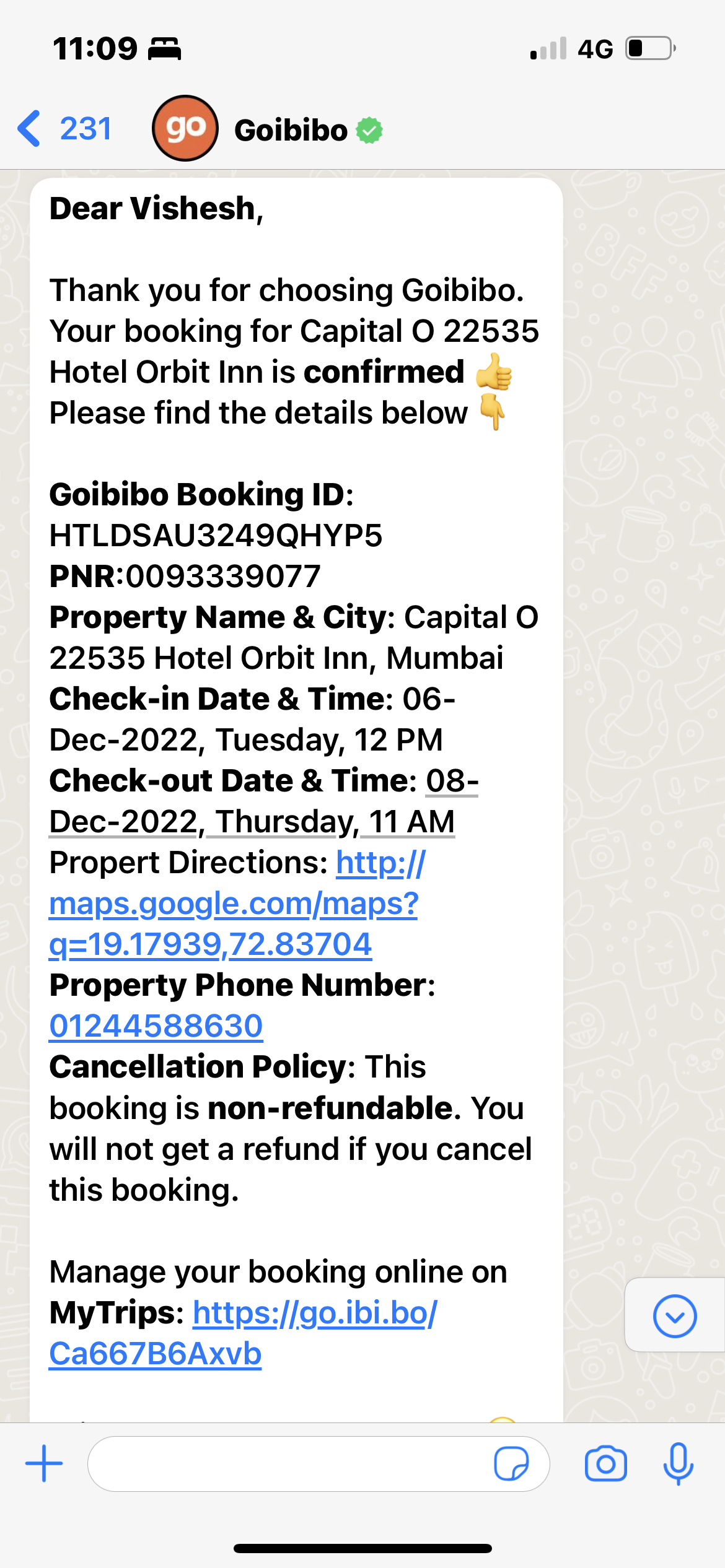Open the attachment plus menu
Screen dimensions: 725x1568
(44, 1463)
